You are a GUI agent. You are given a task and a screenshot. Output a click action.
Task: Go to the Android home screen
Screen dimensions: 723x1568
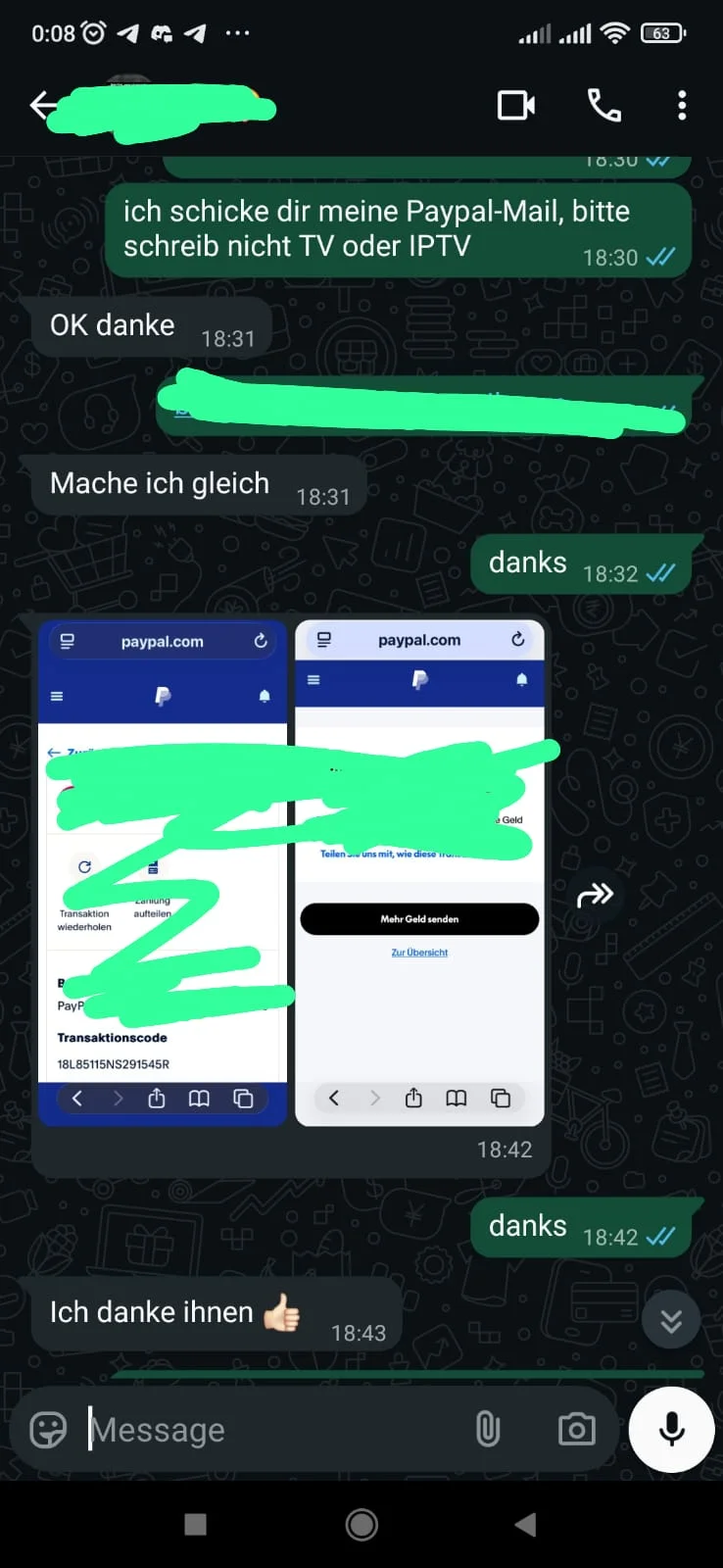(x=361, y=1524)
